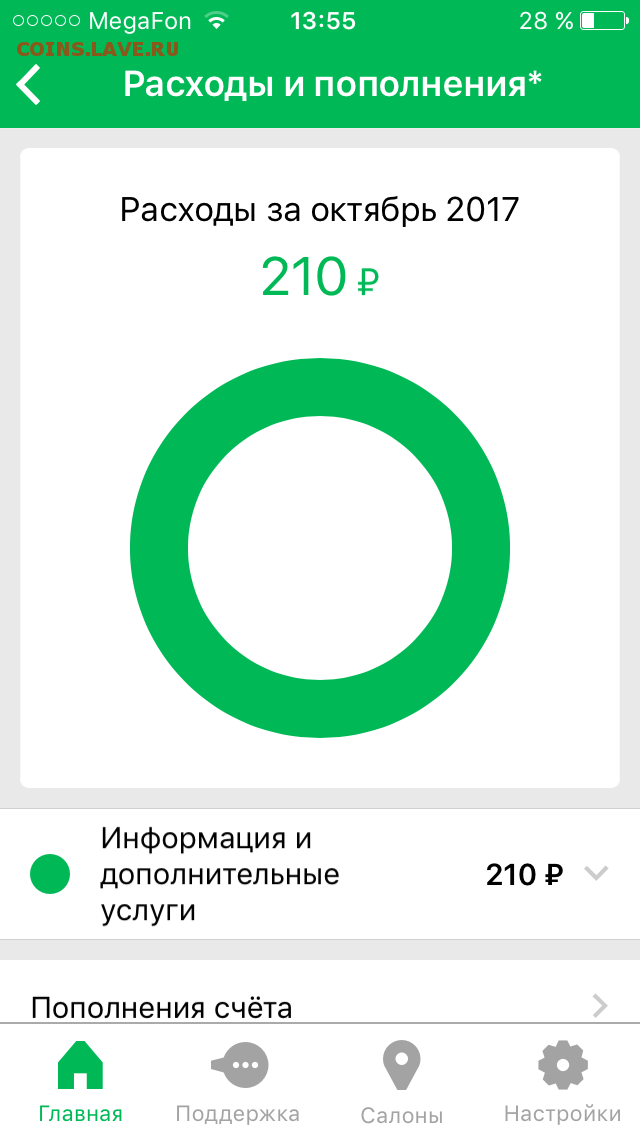Open the Поддержка tab
Image resolution: width=640 pixels, height=1136 pixels.
pyautogui.click(x=238, y=1080)
